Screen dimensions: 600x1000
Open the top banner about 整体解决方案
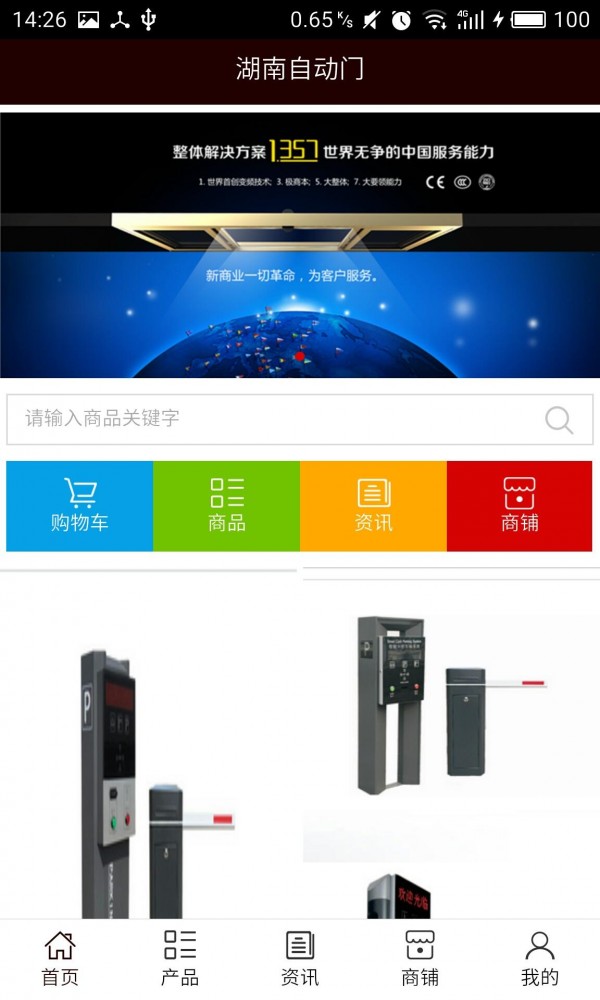300,245
